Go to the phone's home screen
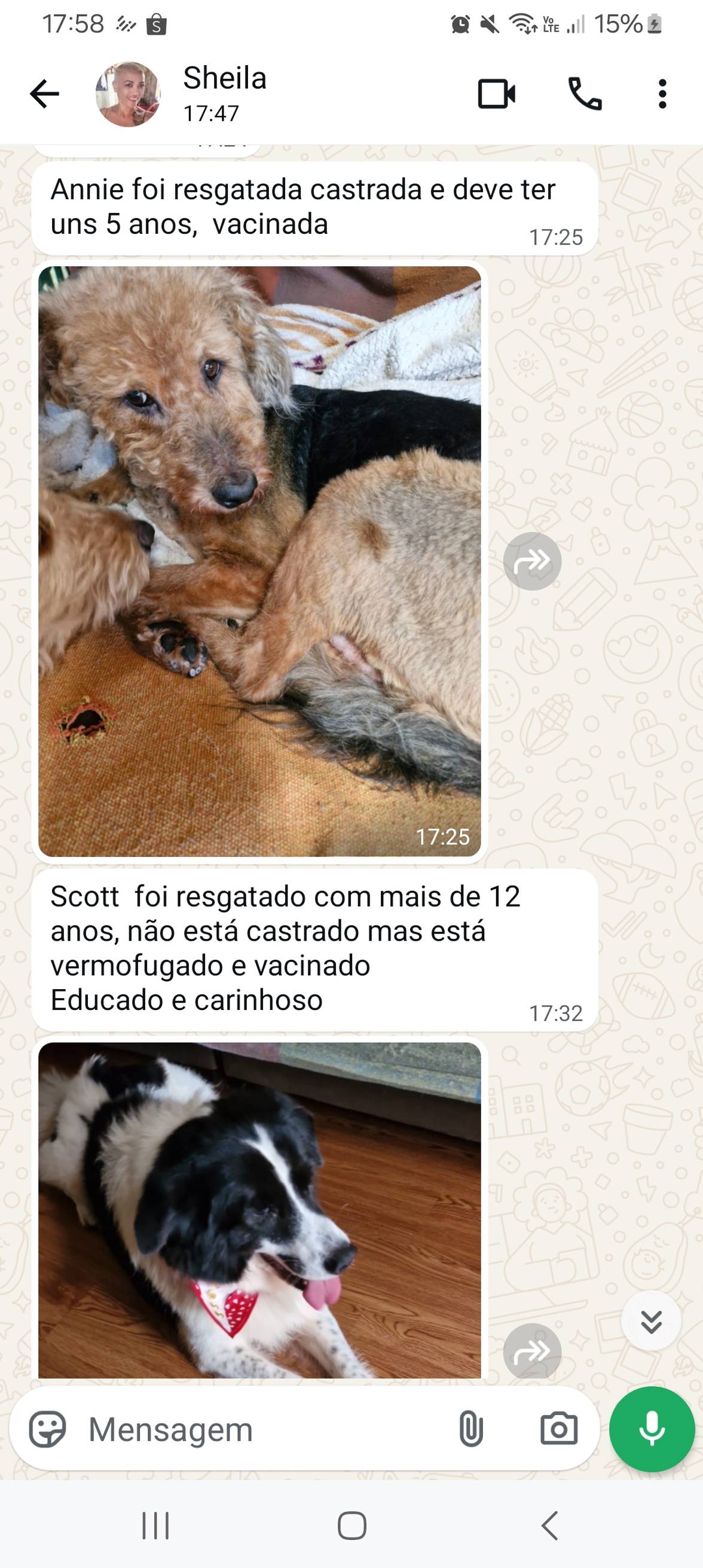703x1568 pixels. coord(352,1526)
